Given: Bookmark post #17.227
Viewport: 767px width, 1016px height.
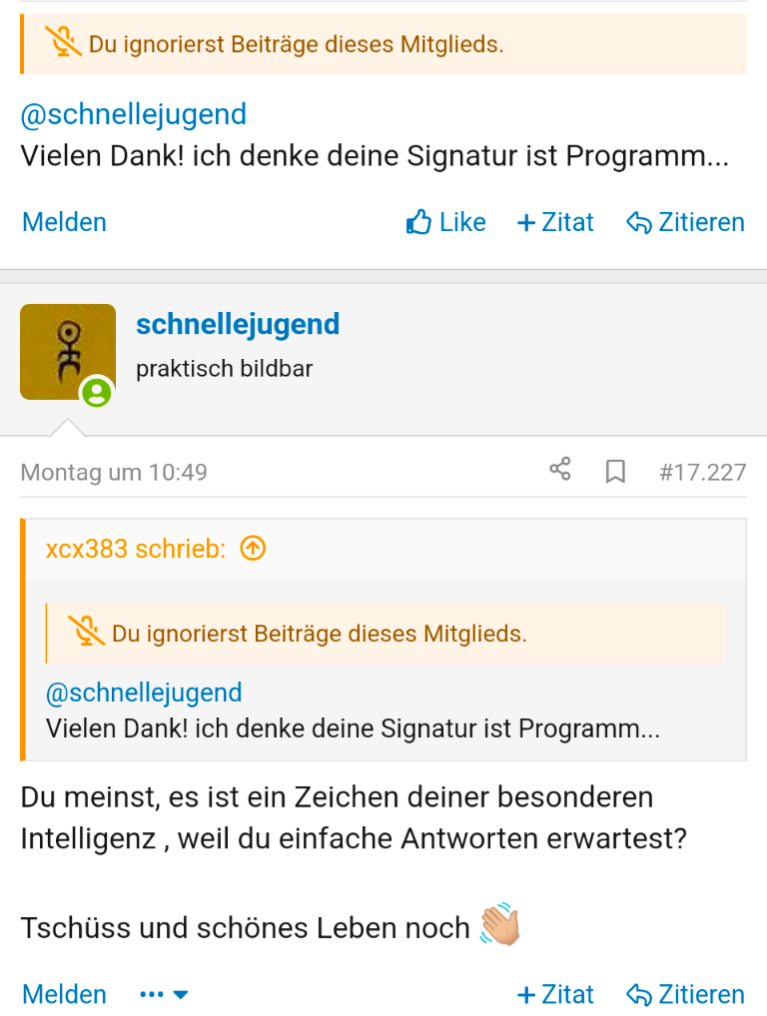Looking at the screenshot, I should (616, 471).
